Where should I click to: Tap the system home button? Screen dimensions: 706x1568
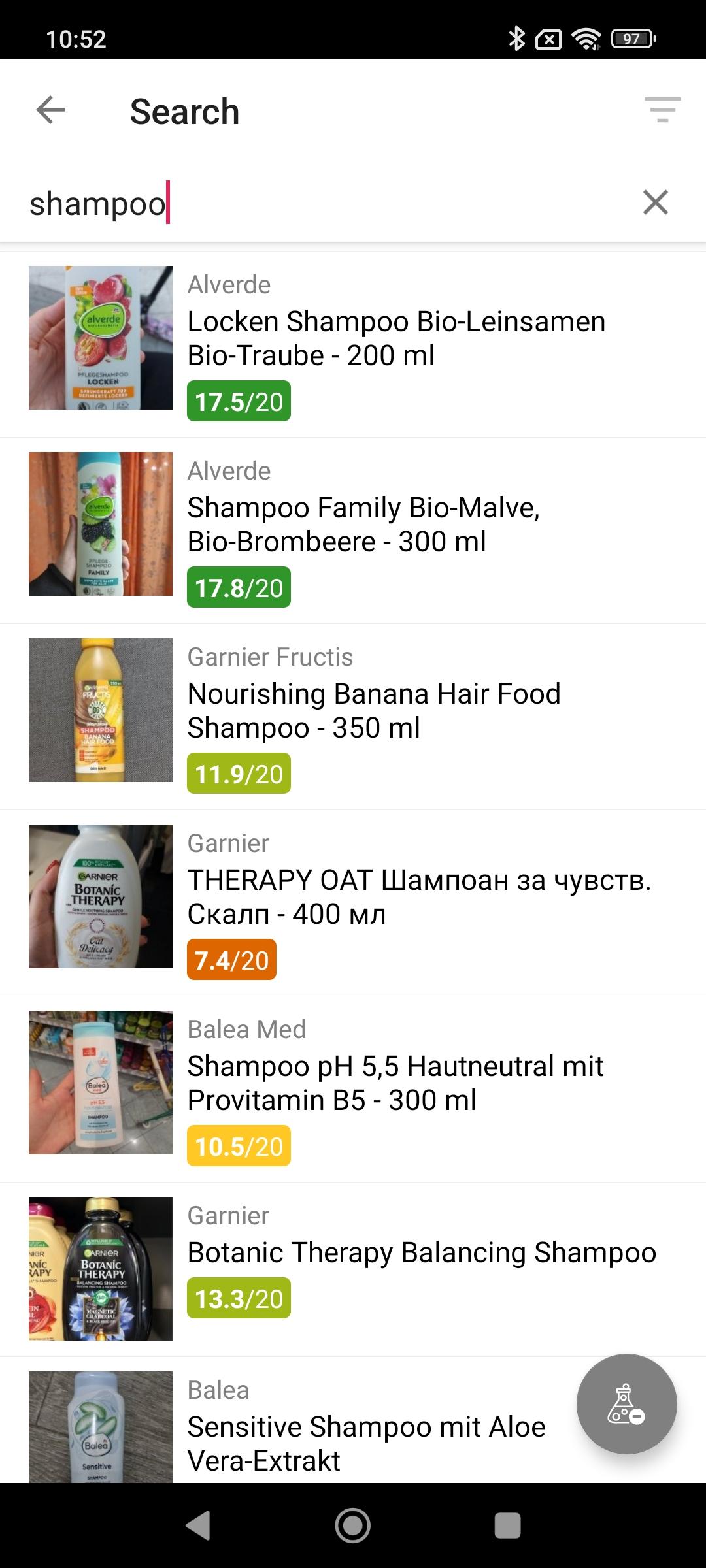click(x=353, y=1526)
